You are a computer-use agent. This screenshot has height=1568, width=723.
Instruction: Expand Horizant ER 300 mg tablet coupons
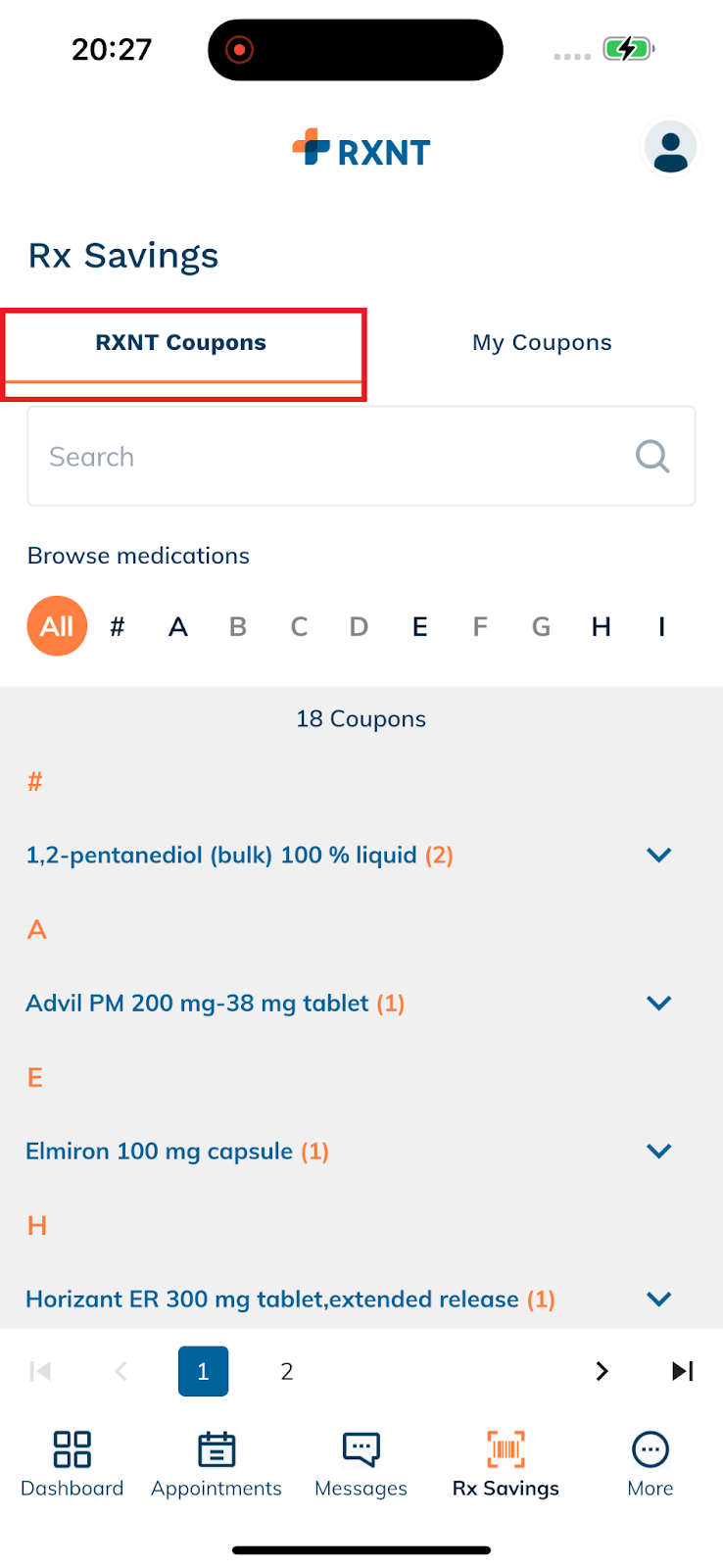361,1298
